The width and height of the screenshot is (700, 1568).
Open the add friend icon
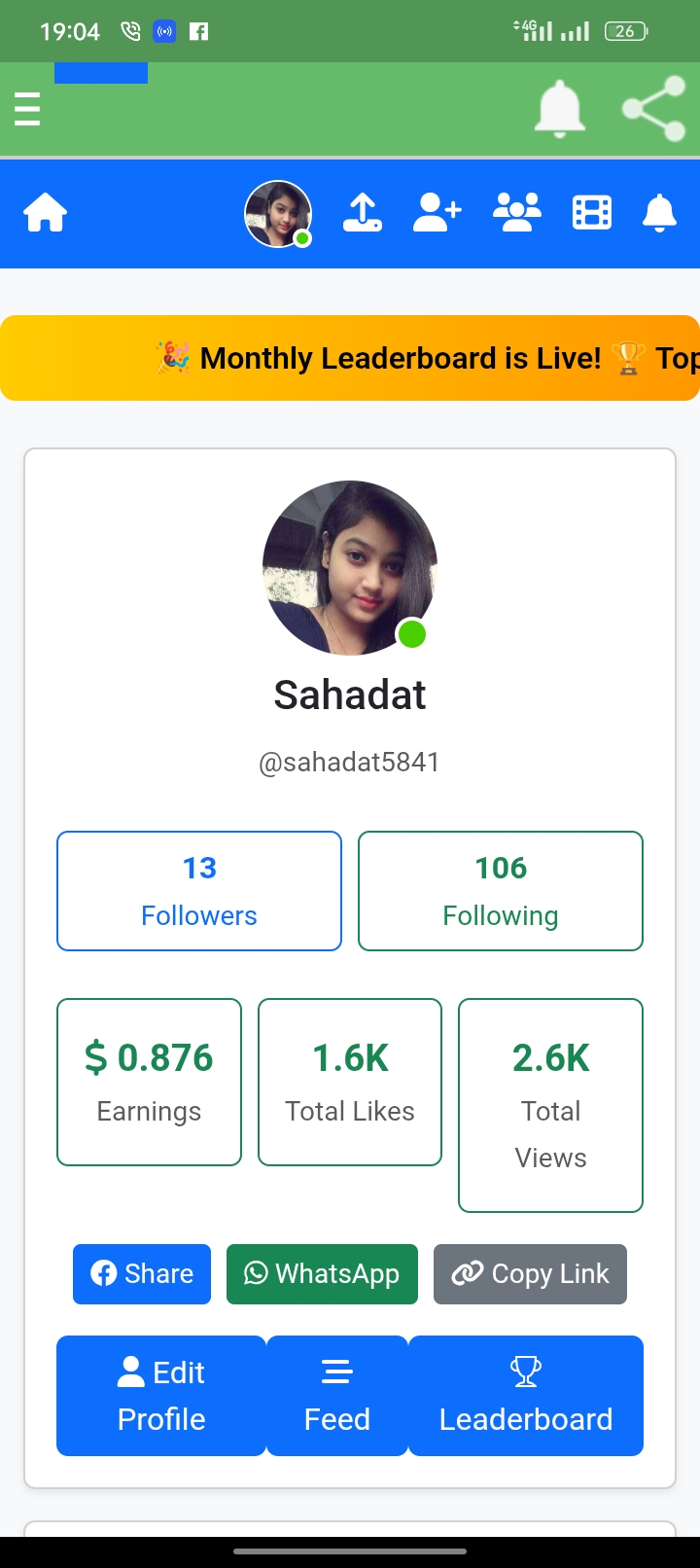(x=437, y=213)
